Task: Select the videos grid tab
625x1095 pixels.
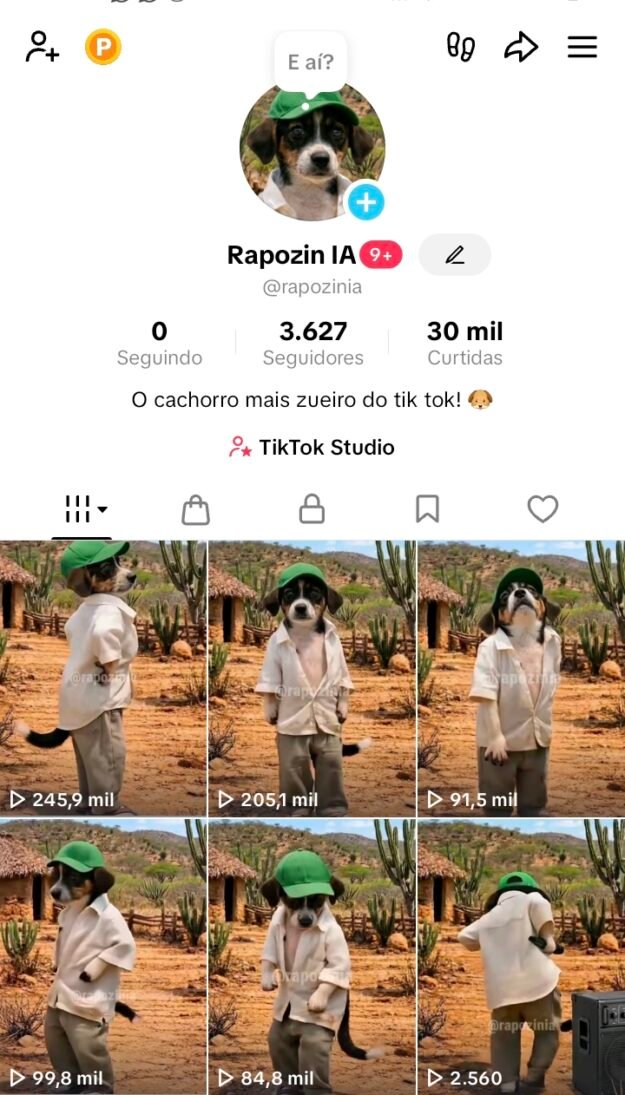Action: click(x=84, y=510)
